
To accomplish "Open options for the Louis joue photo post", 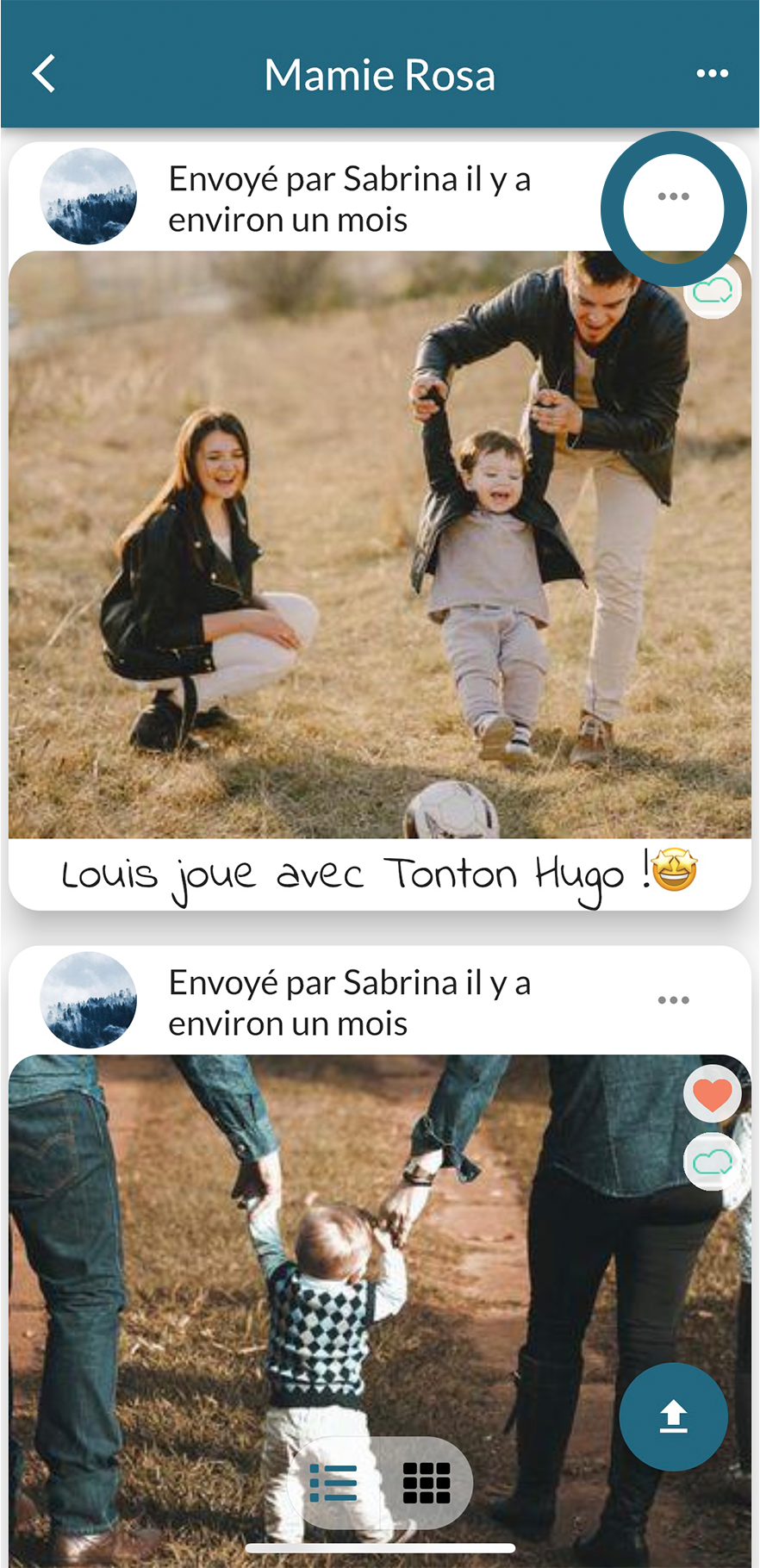I will (x=673, y=197).
